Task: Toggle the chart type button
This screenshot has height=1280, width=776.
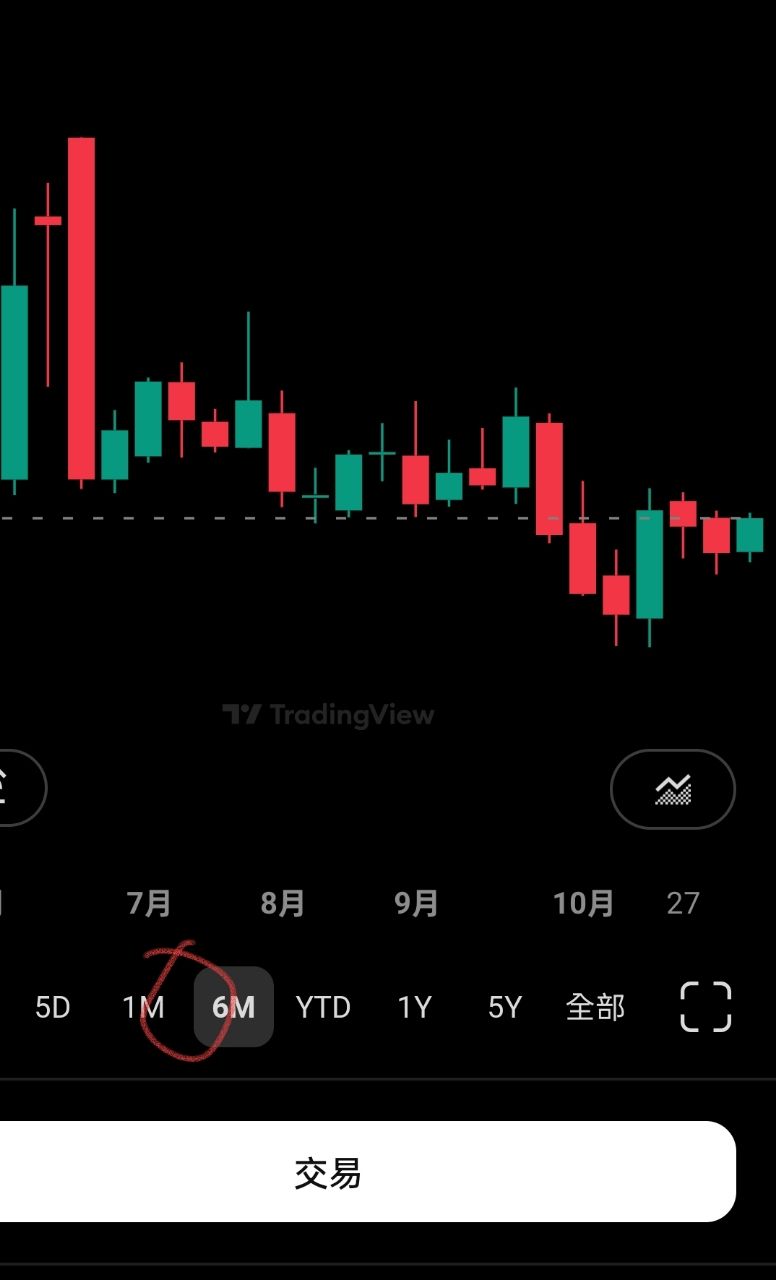Action: coord(673,789)
